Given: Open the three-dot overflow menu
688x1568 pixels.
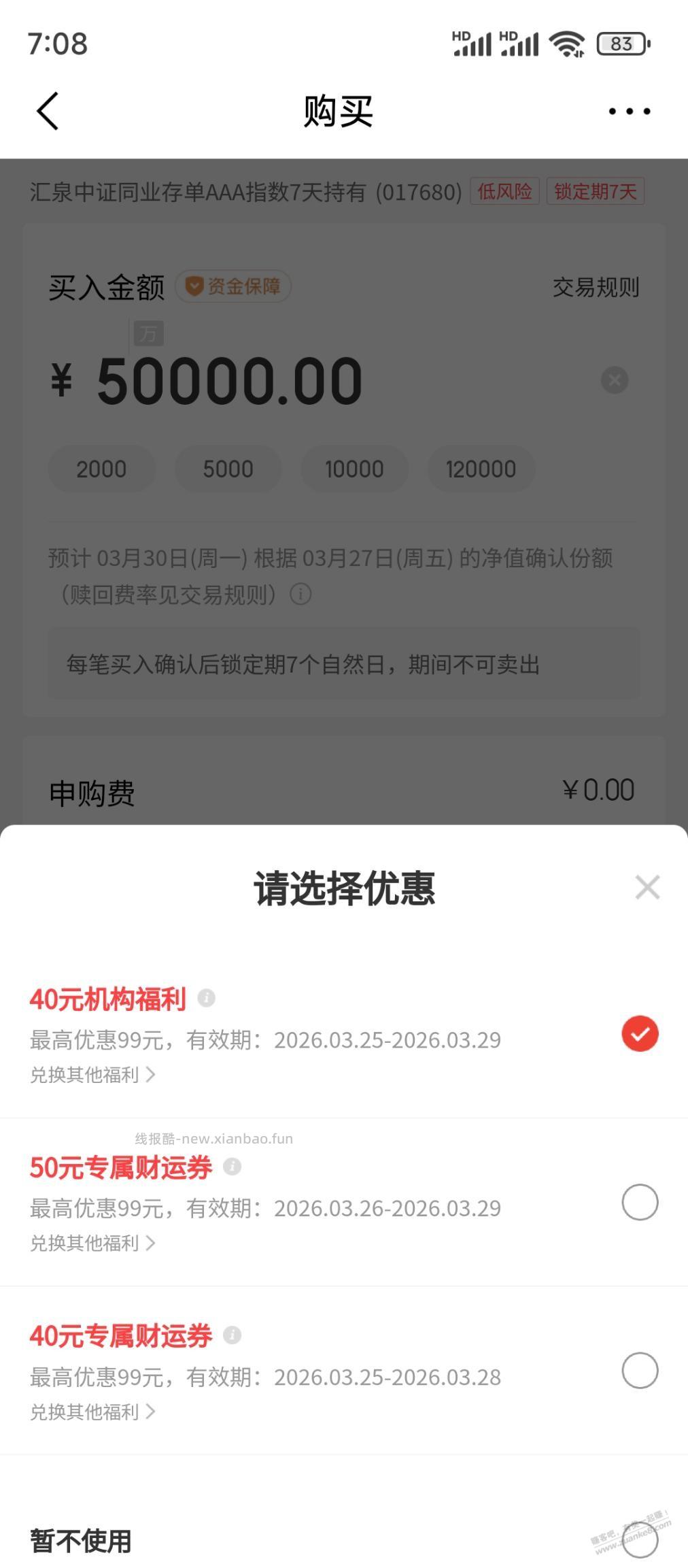Looking at the screenshot, I should (x=630, y=110).
